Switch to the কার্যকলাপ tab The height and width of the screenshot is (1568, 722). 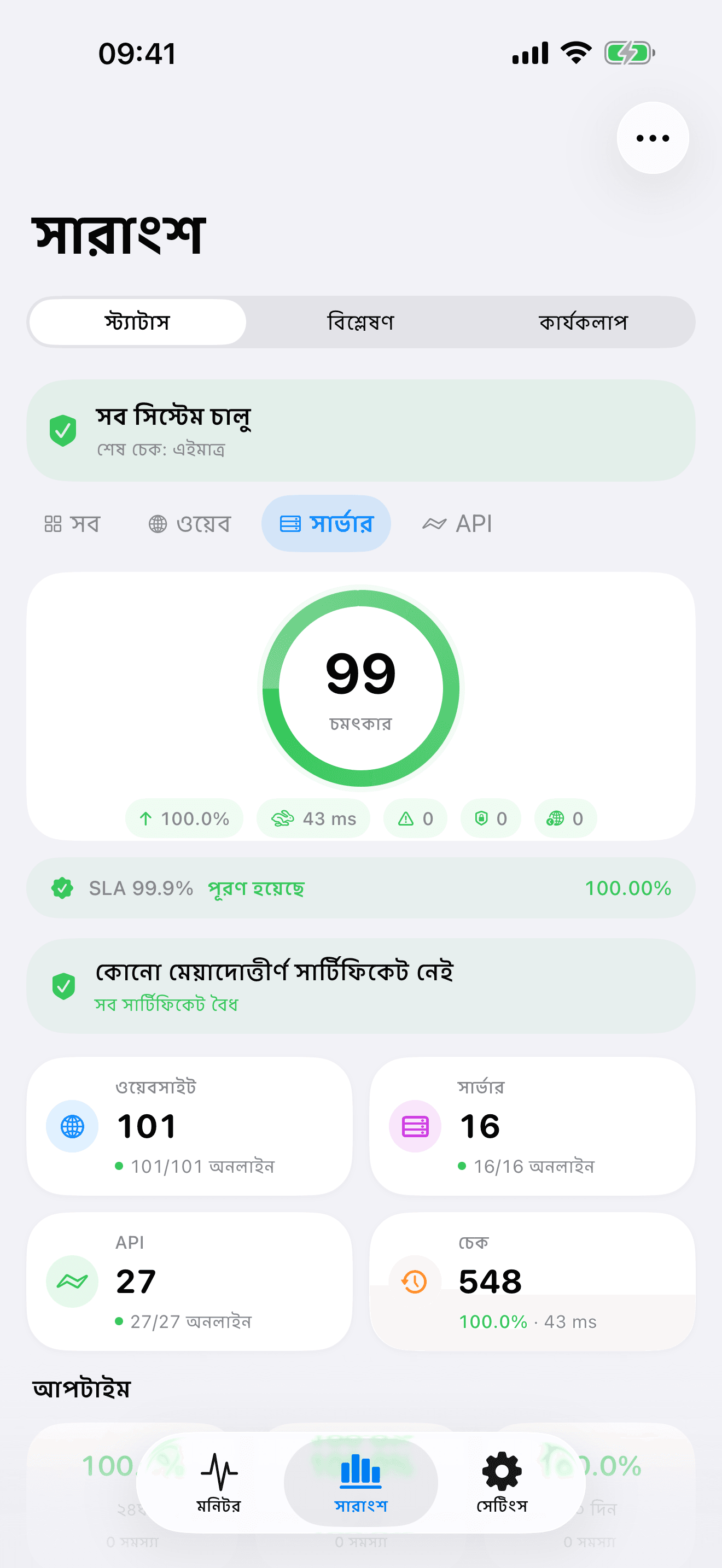point(583,322)
